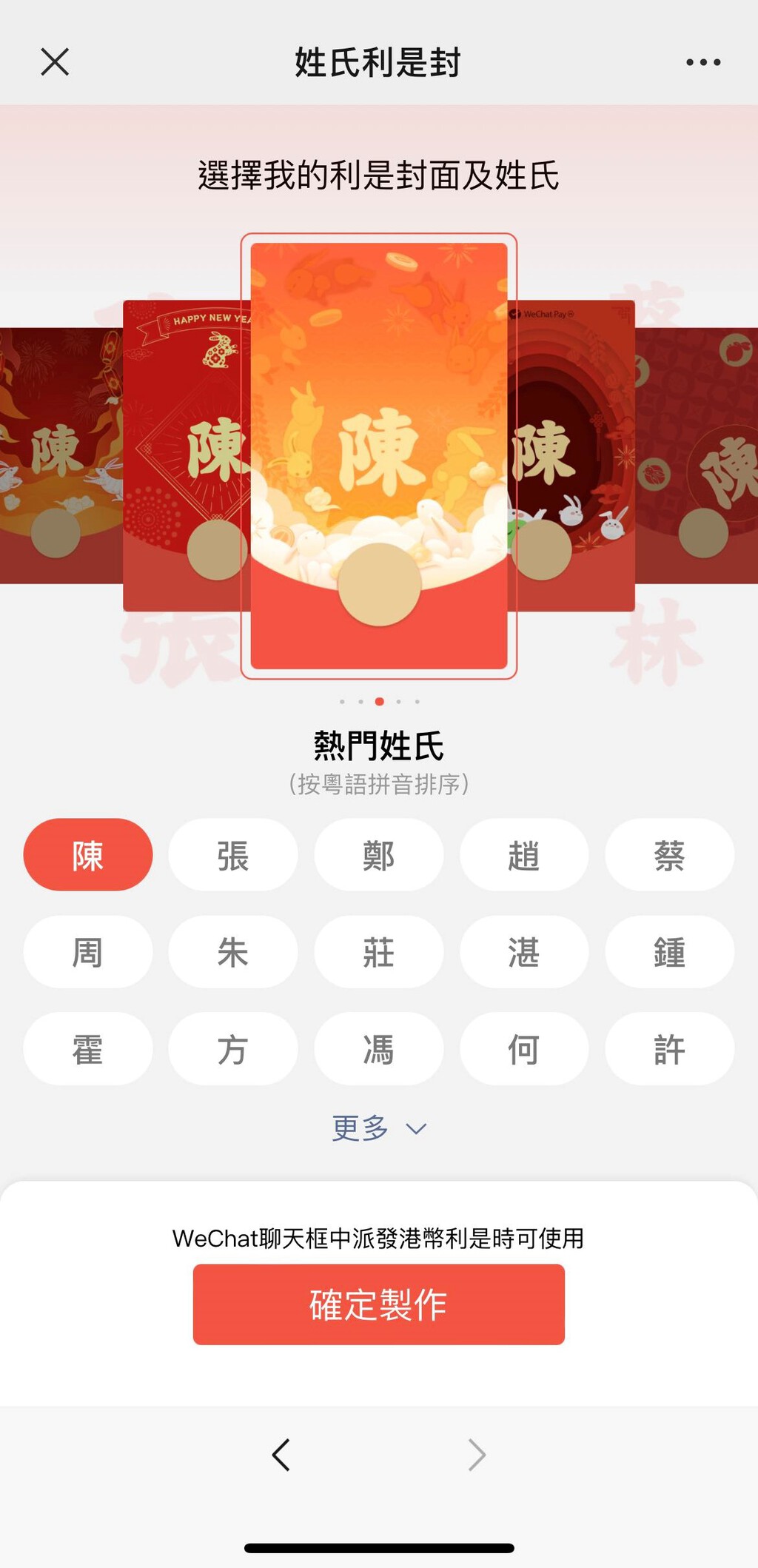
Task: Pick the 何 surname chip
Action: (523, 1049)
